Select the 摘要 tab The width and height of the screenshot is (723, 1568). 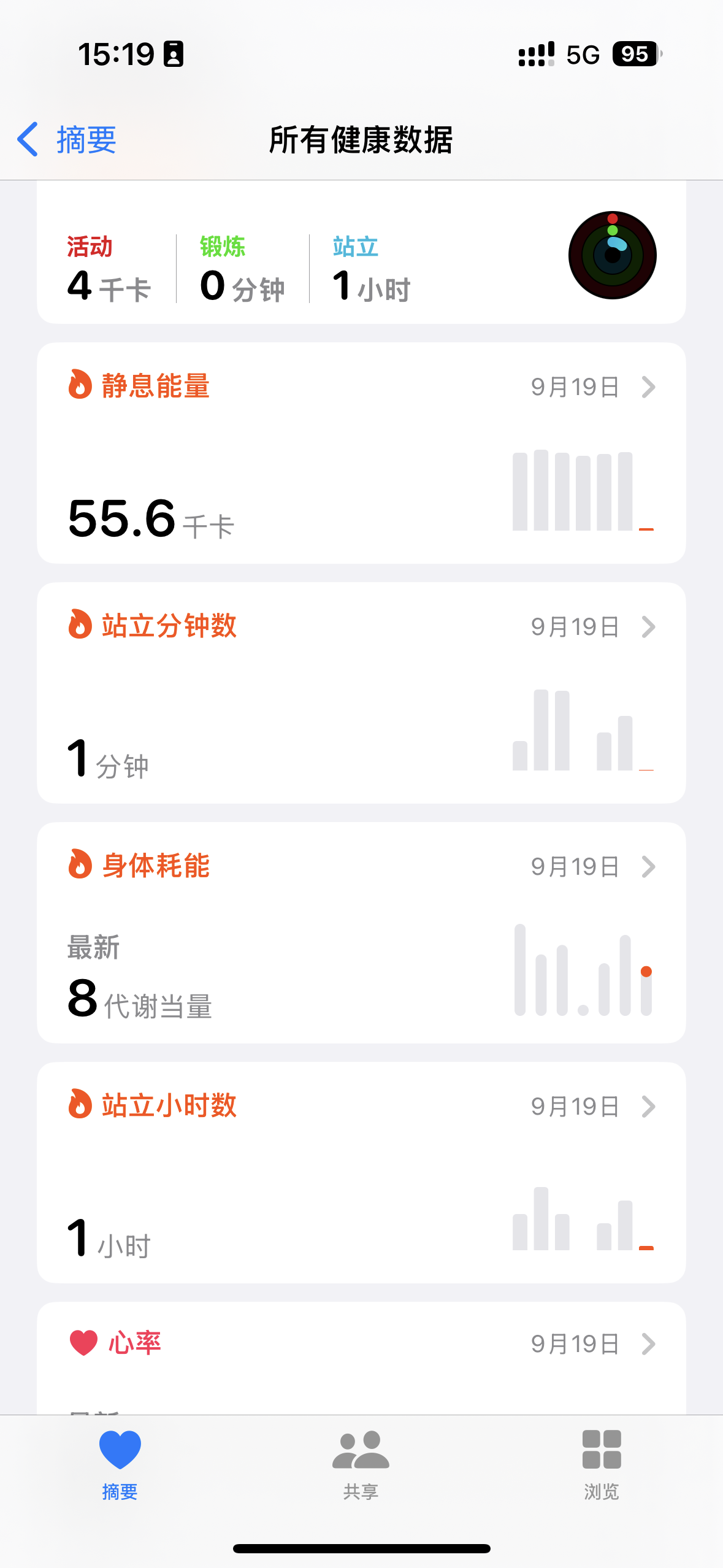(x=120, y=1464)
